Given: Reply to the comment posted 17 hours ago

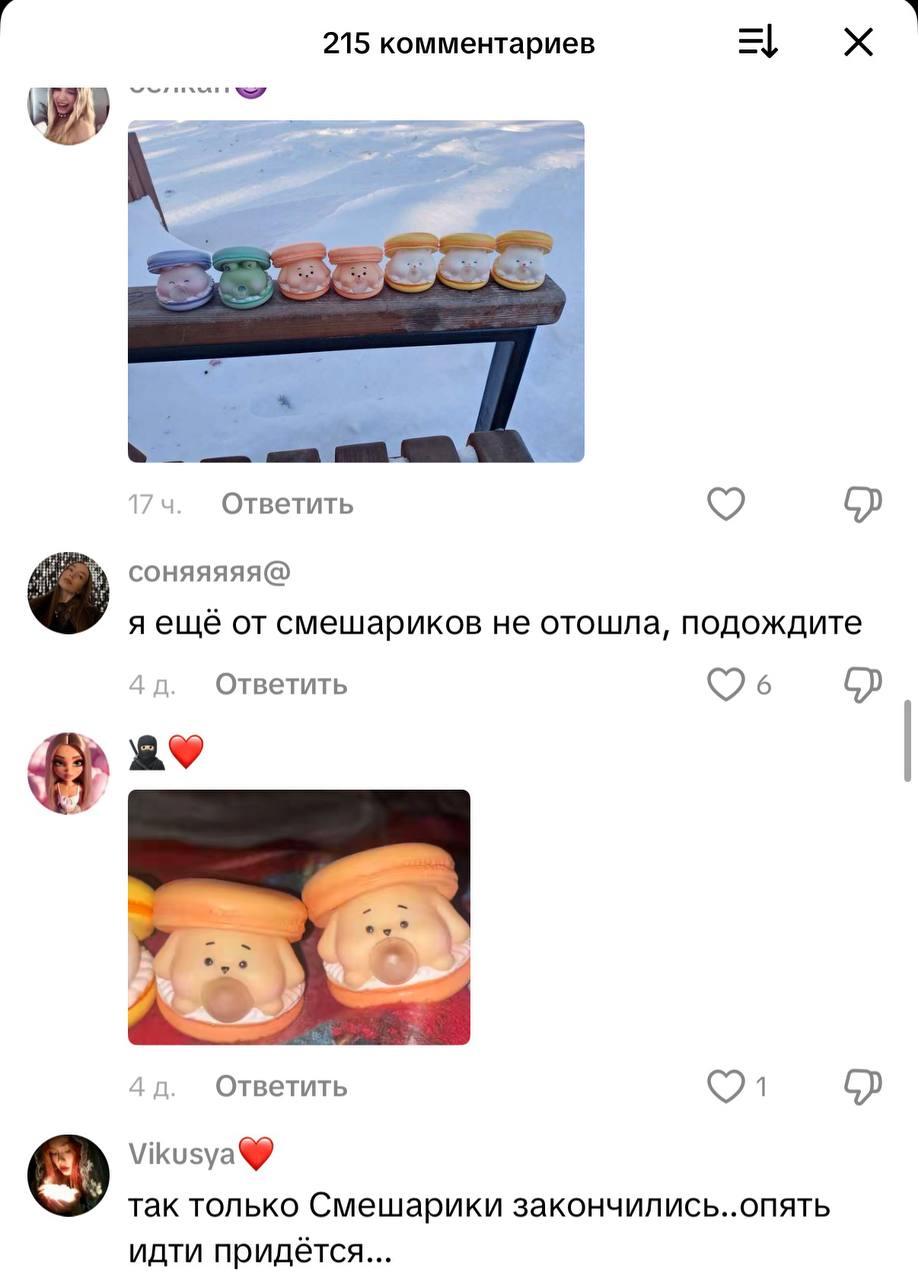Looking at the screenshot, I should click(287, 504).
